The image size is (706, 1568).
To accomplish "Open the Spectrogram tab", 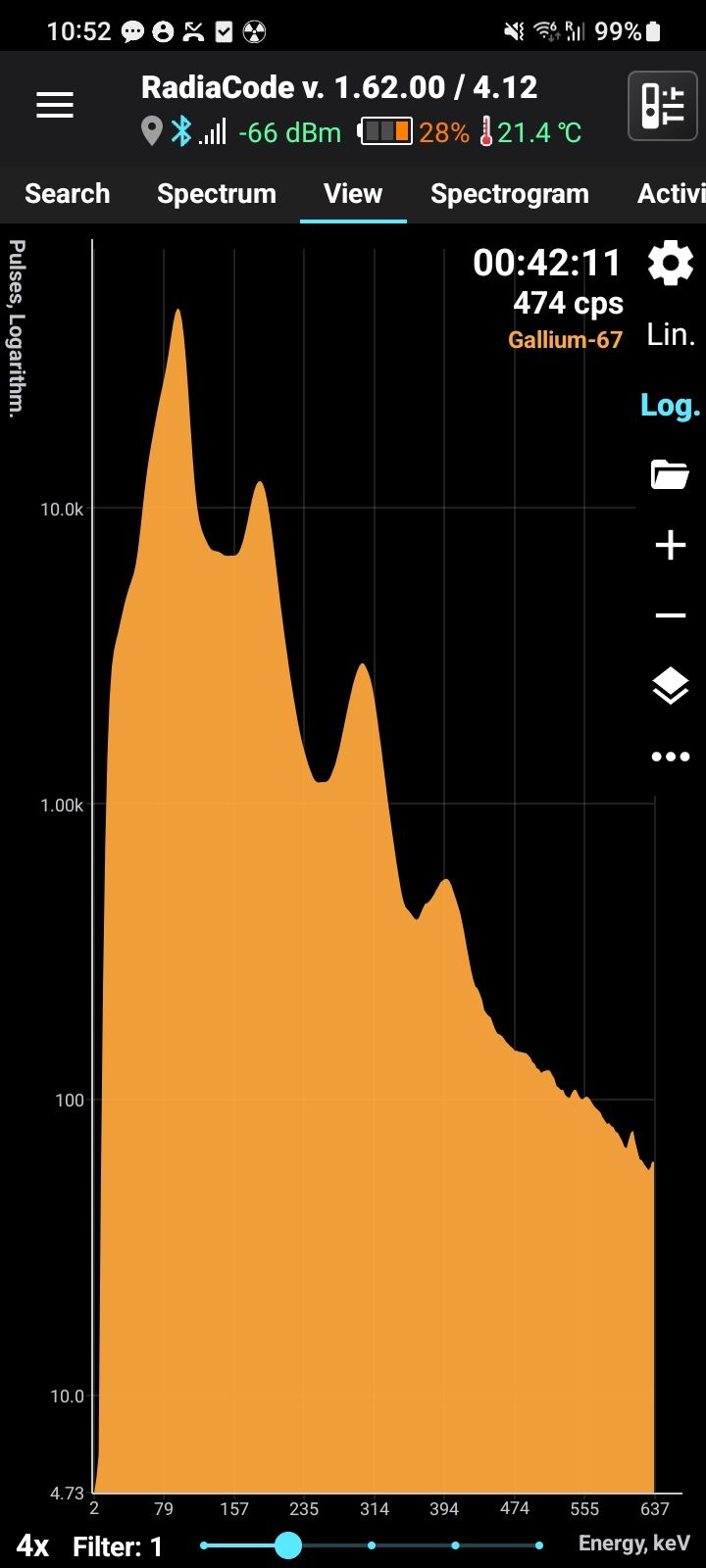I will click(509, 193).
